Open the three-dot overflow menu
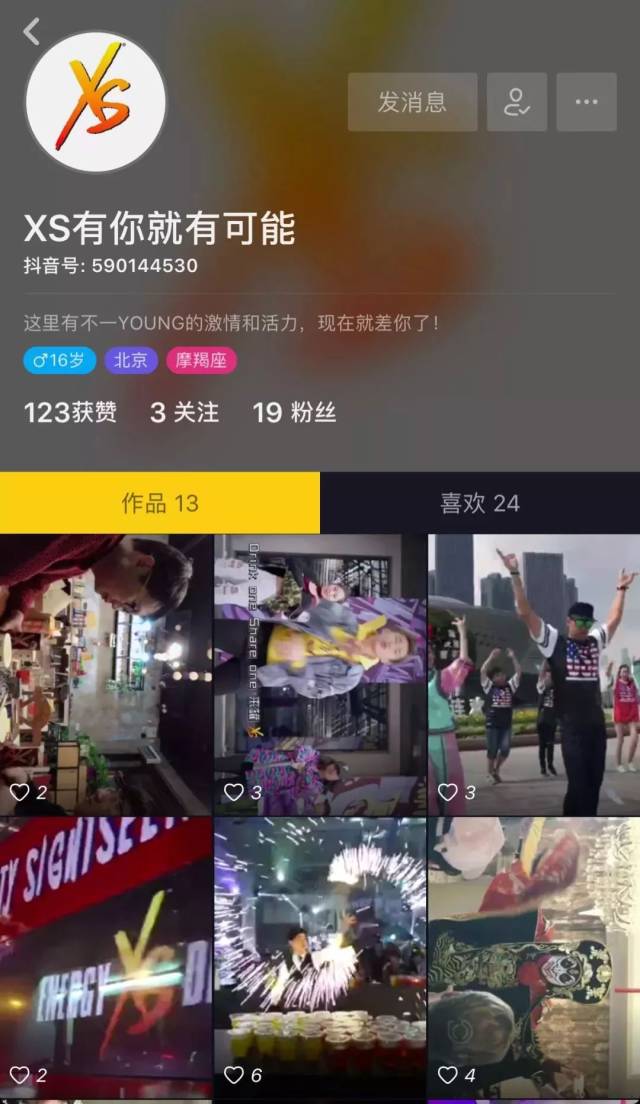The height and width of the screenshot is (1104, 640). point(586,102)
